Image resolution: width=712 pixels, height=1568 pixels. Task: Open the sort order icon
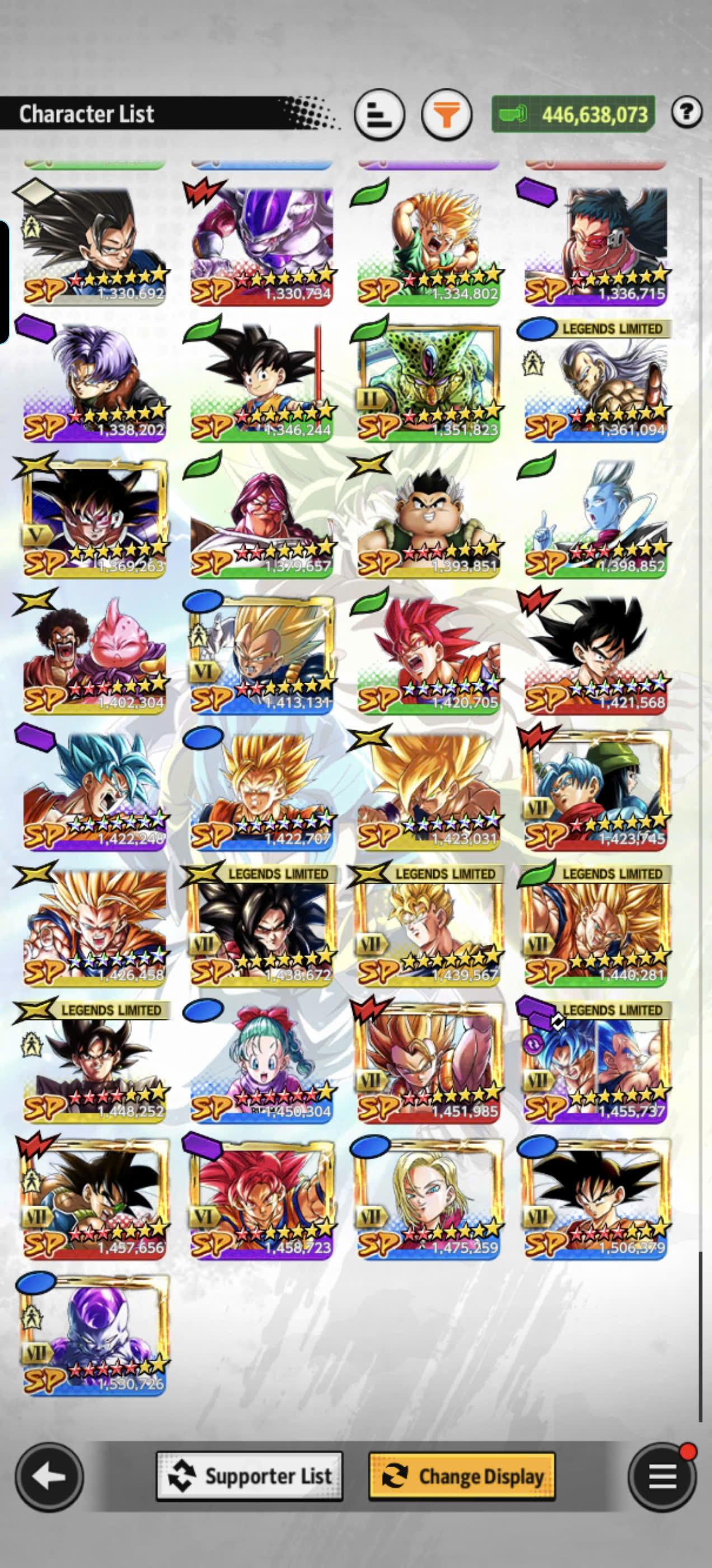380,114
